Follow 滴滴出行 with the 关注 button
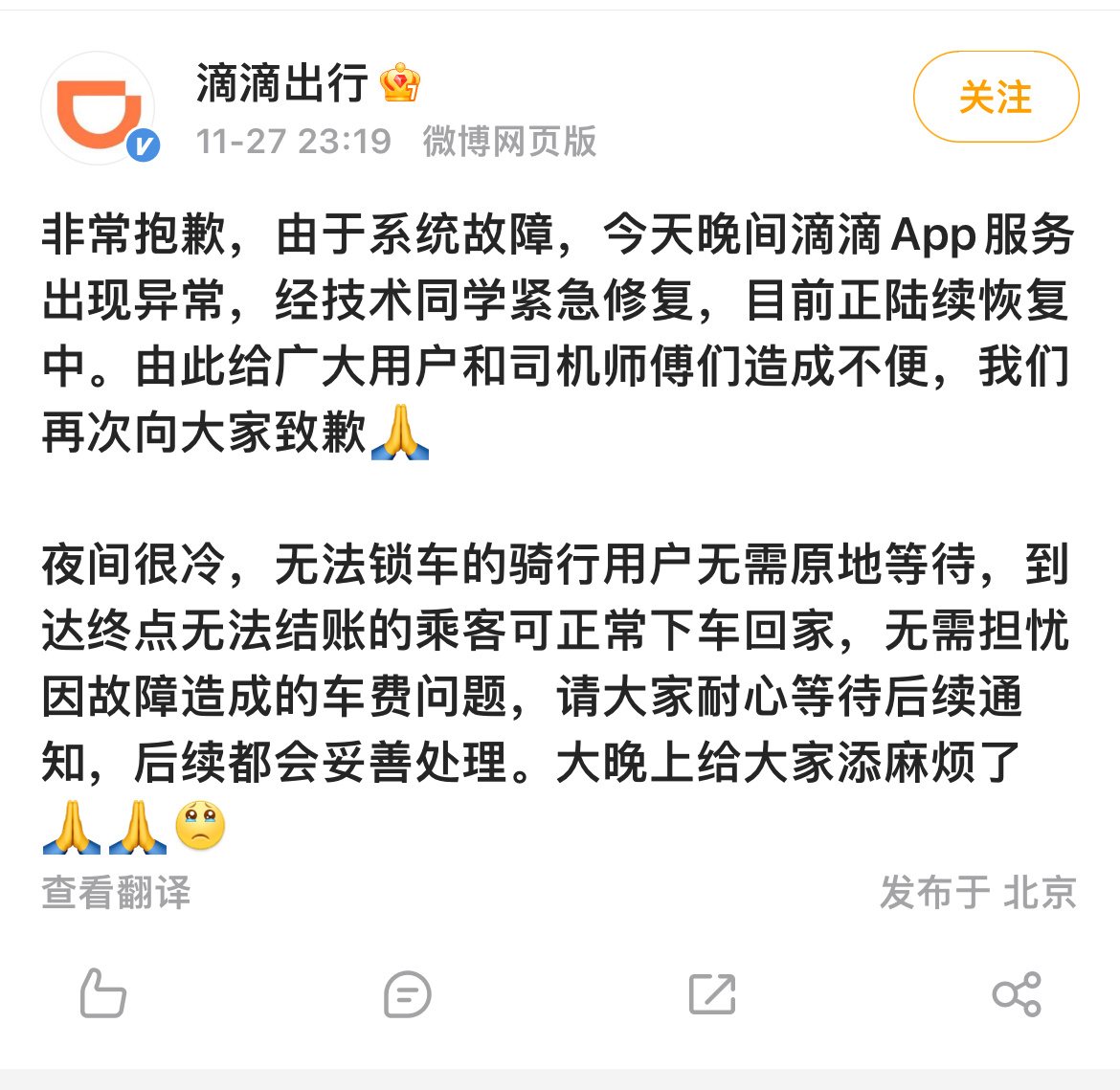 click(x=996, y=98)
